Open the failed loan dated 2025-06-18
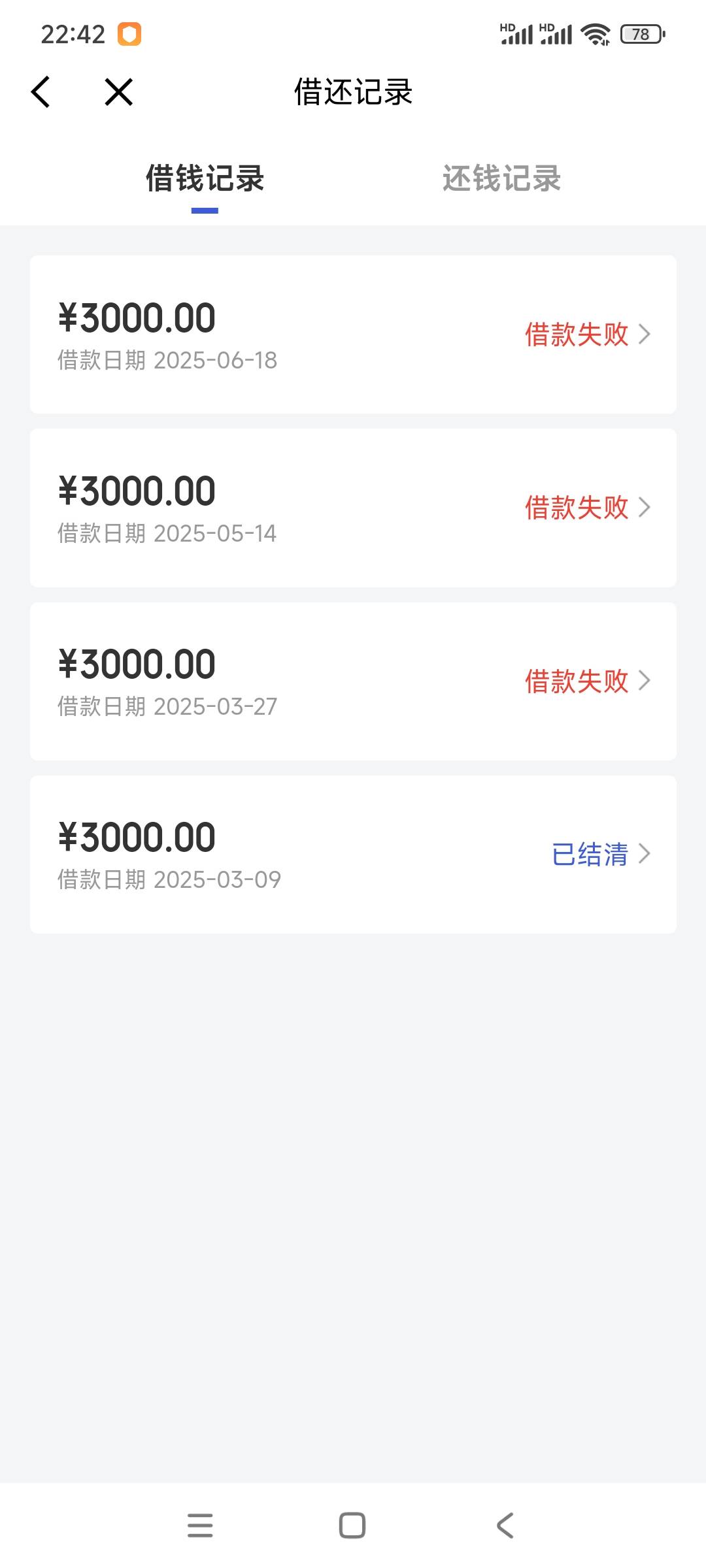 tap(353, 335)
